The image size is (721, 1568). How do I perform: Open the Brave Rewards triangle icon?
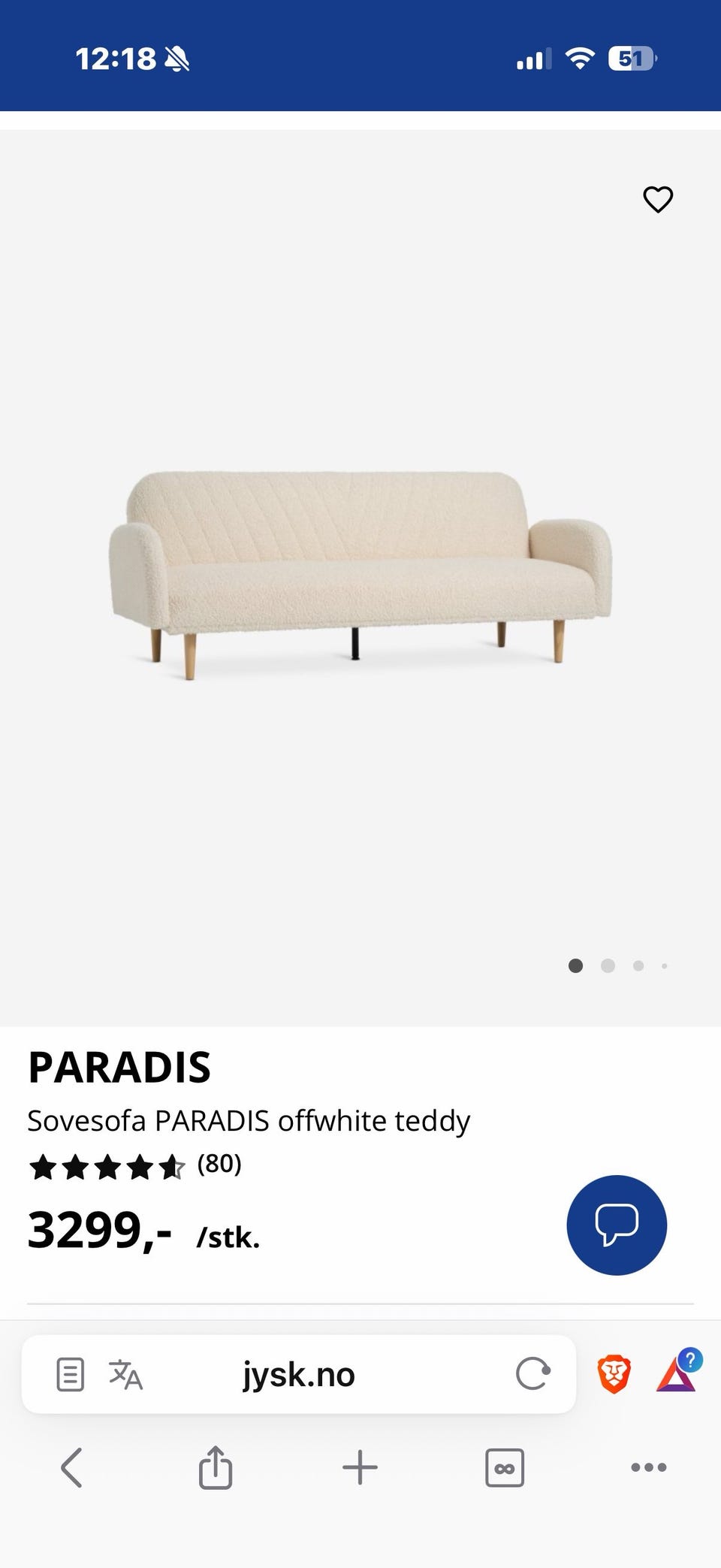[678, 1372]
